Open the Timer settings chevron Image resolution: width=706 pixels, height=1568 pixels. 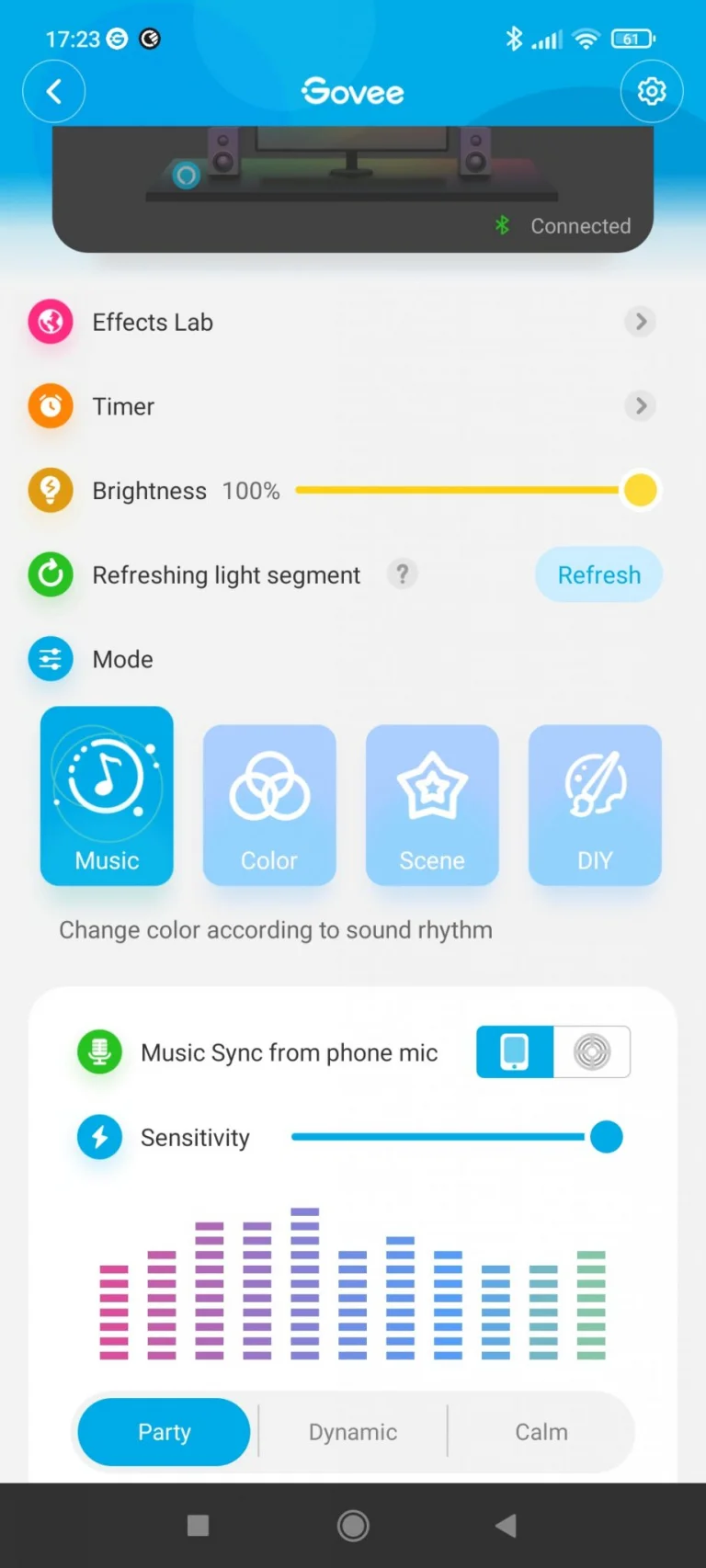pos(640,405)
